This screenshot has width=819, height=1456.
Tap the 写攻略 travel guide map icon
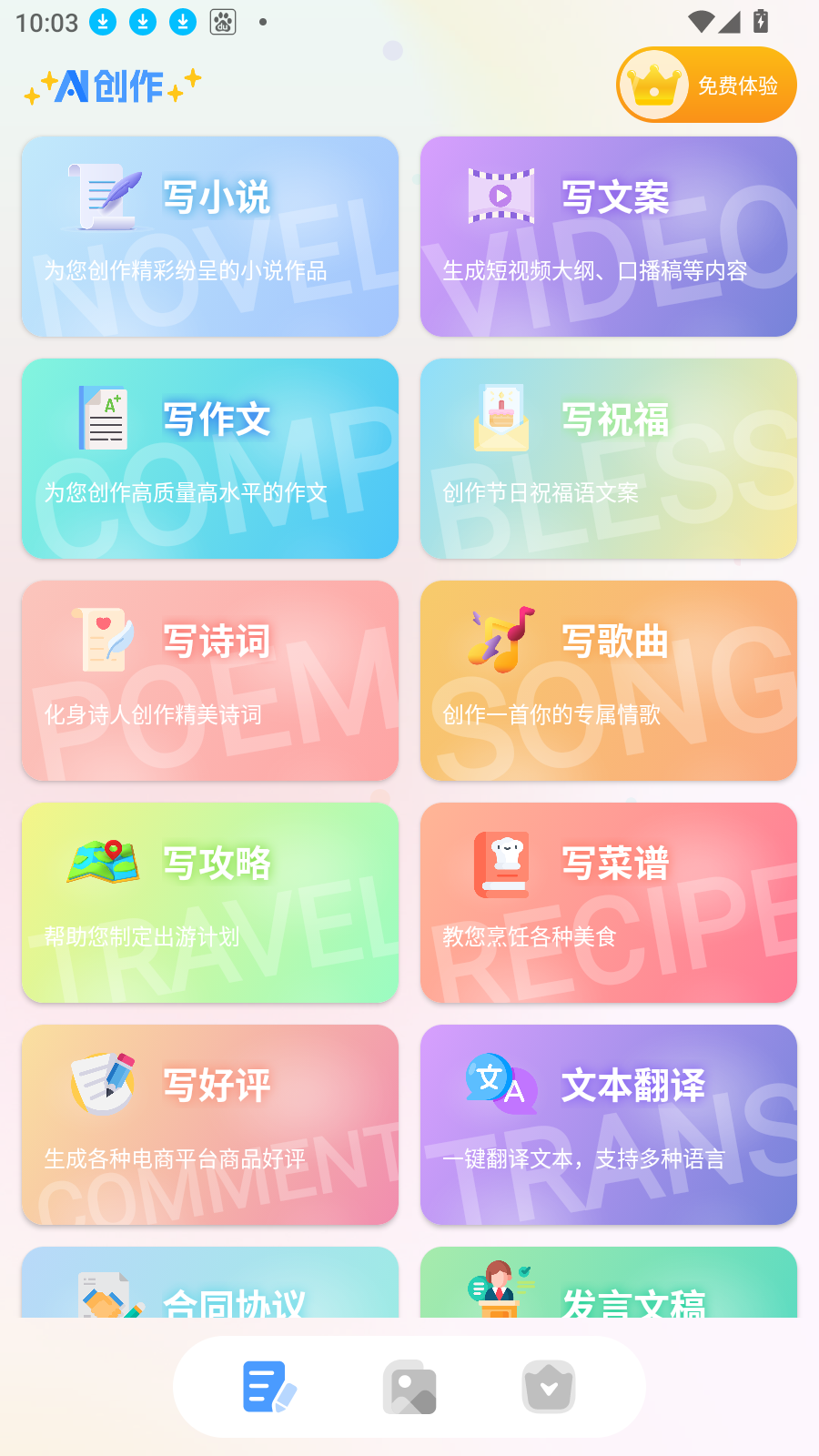103,862
